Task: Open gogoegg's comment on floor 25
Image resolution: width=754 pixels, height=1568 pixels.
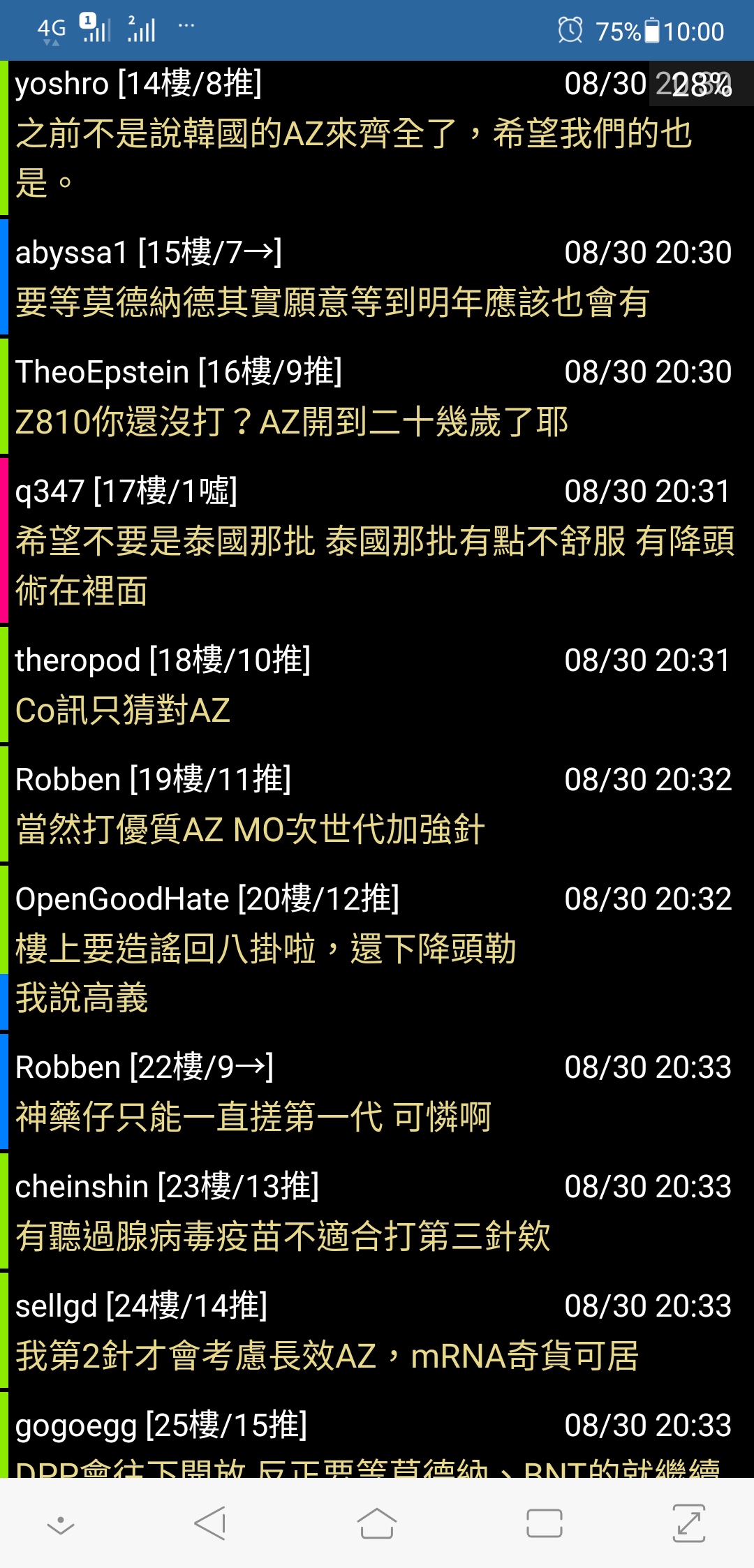Action: pyautogui.click(x=377, y=1435)
